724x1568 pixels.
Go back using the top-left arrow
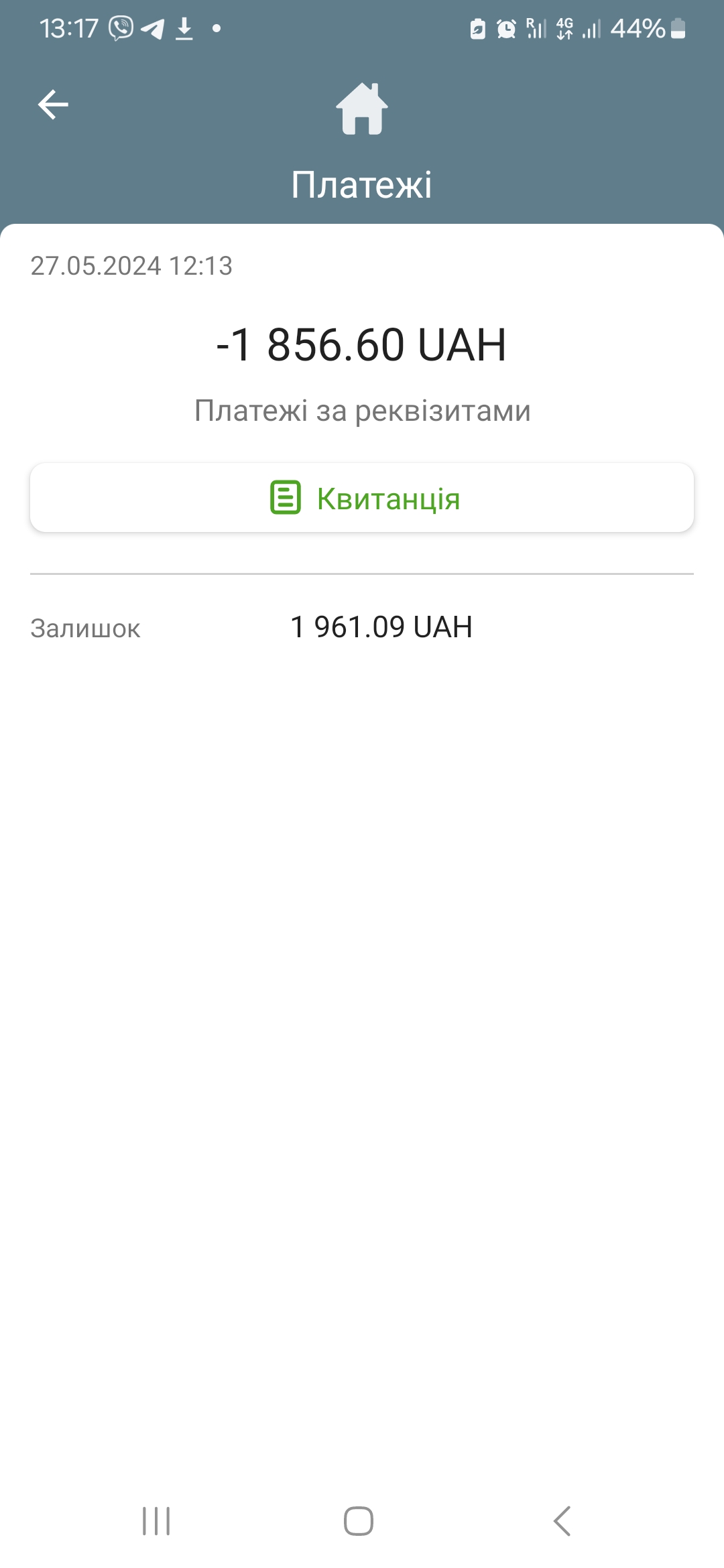[x=53, y=105]
